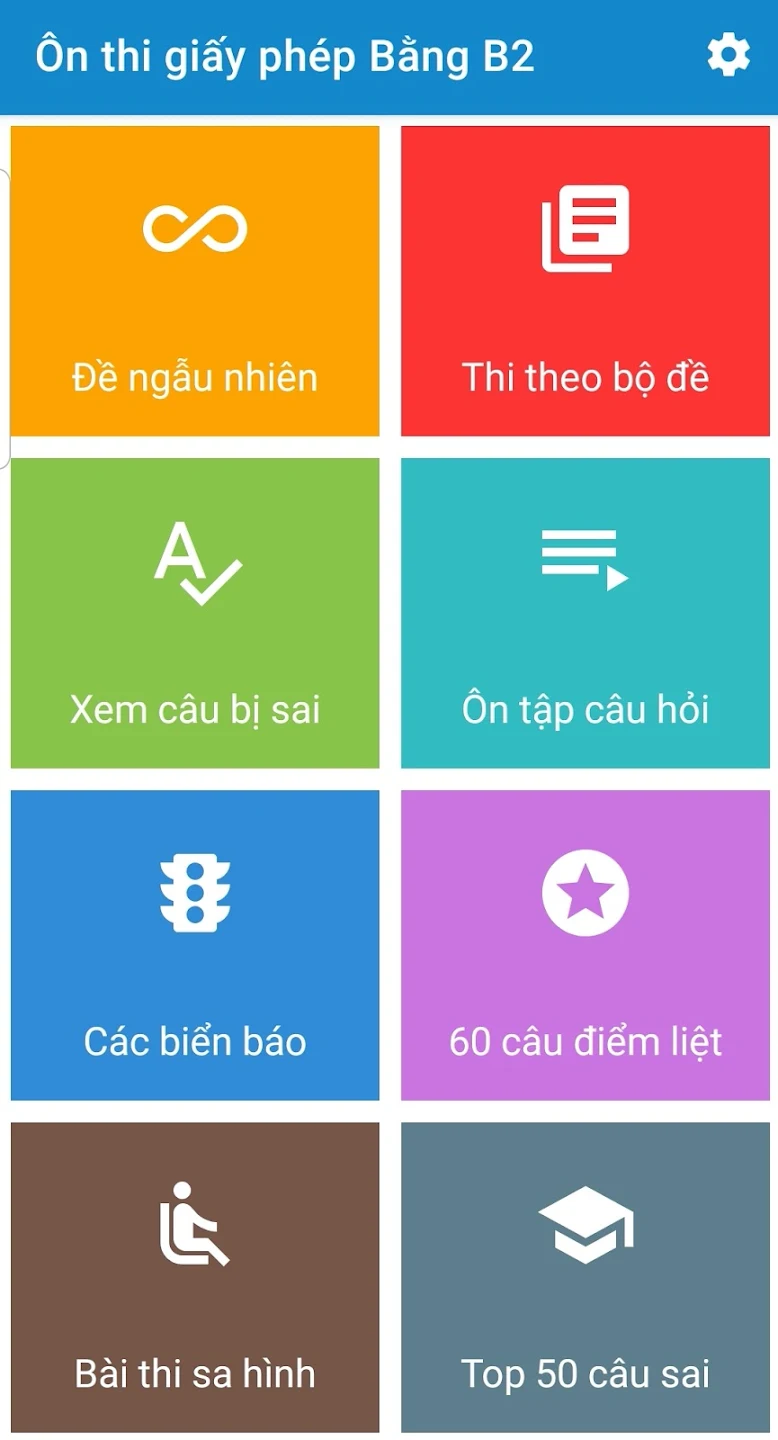Start the Đề ngẫu nhiên random test
778x1440 pixels.
click(x=195, y=281)
